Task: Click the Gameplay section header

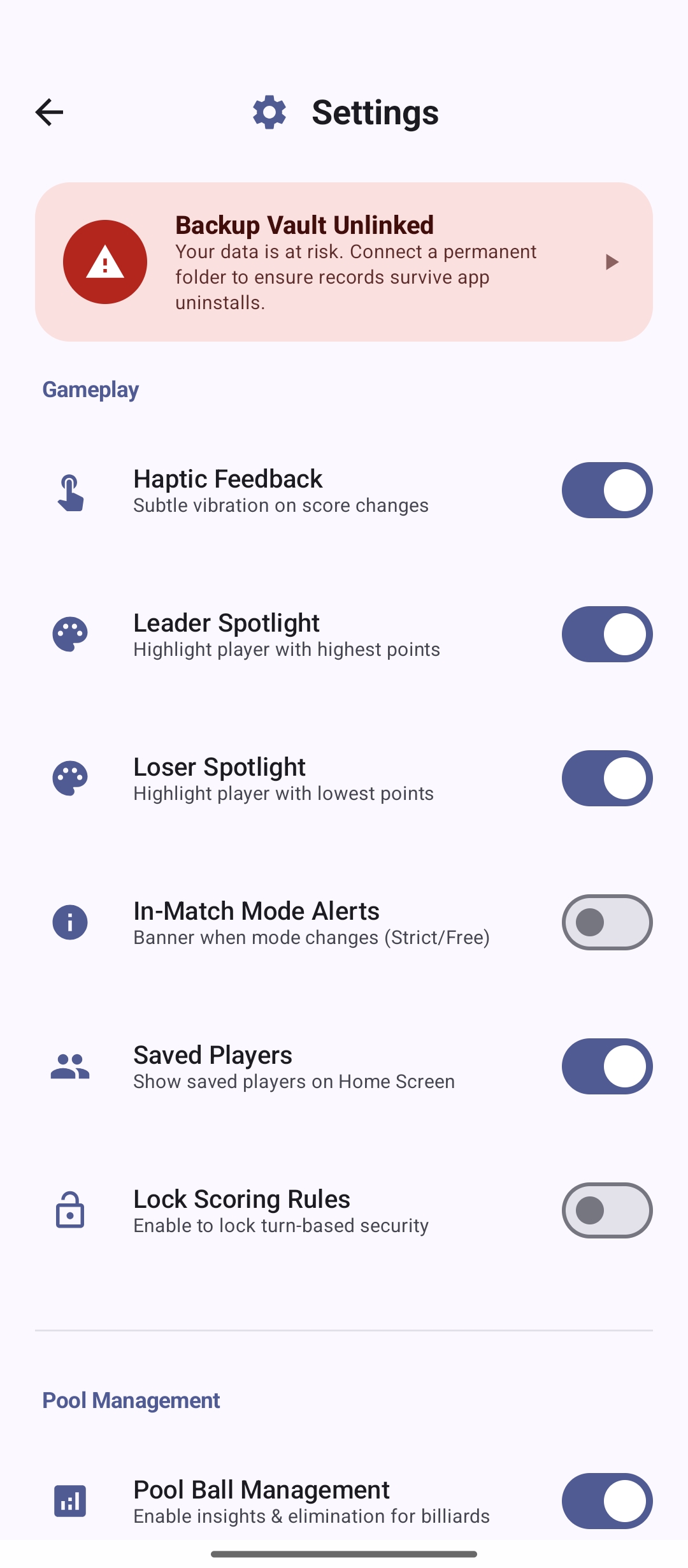Action: 90,389
